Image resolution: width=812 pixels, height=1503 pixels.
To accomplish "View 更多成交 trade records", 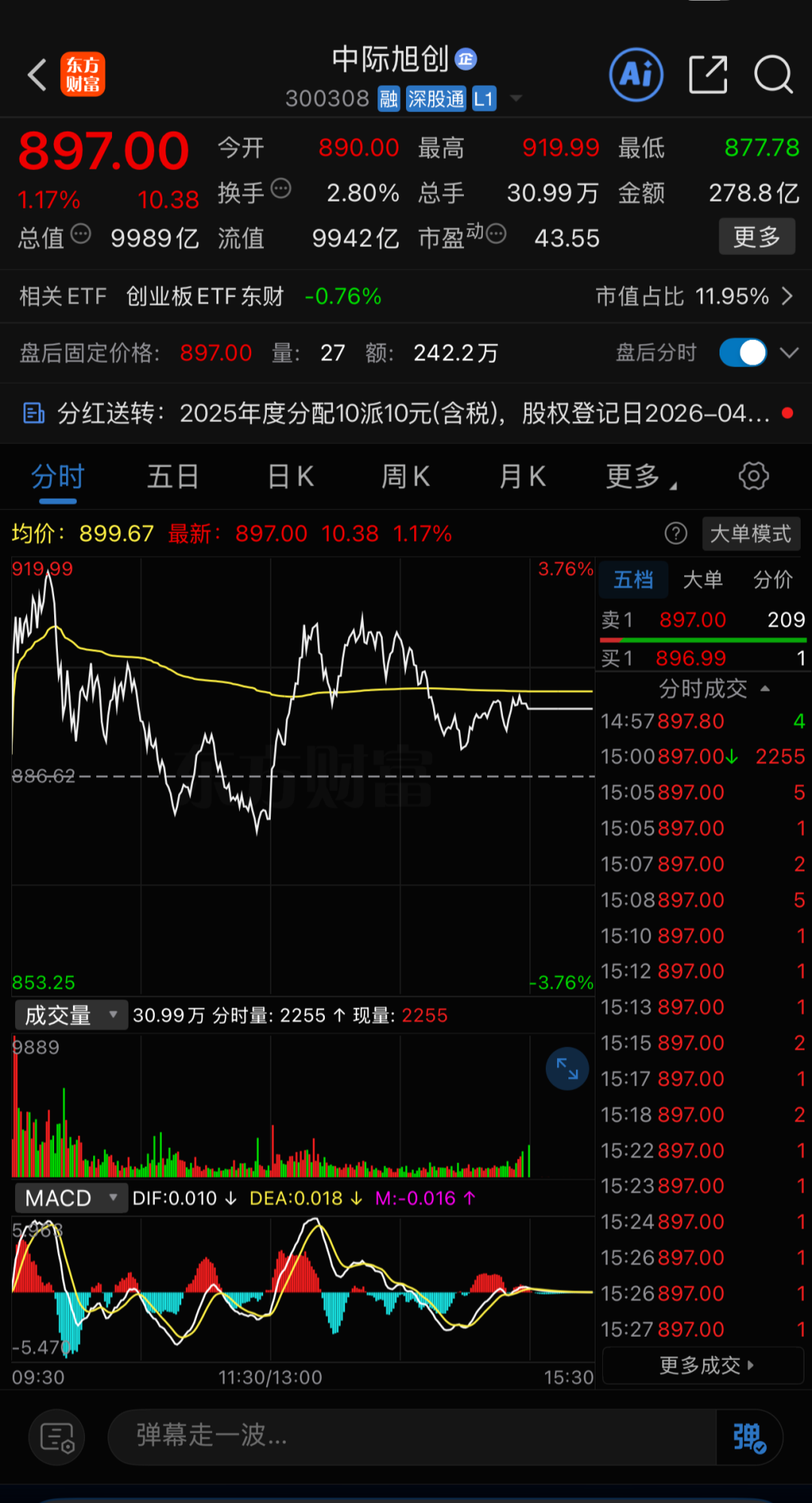I will [704, 1365].
